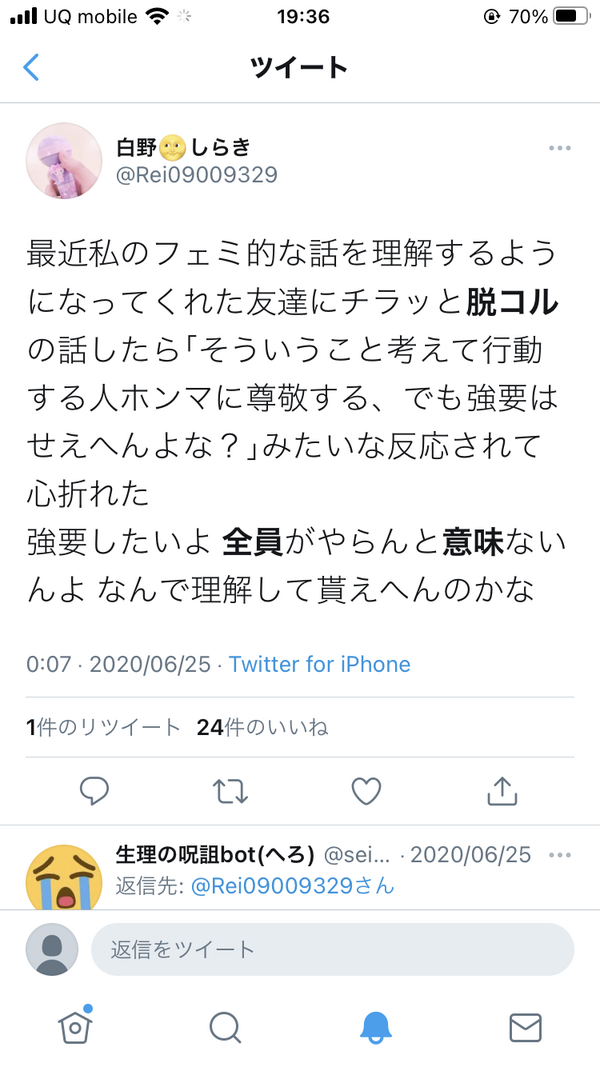Screen dimensions: 600x1067
Task: View the 24件のいいね list
Action: (x=262, y=727)
